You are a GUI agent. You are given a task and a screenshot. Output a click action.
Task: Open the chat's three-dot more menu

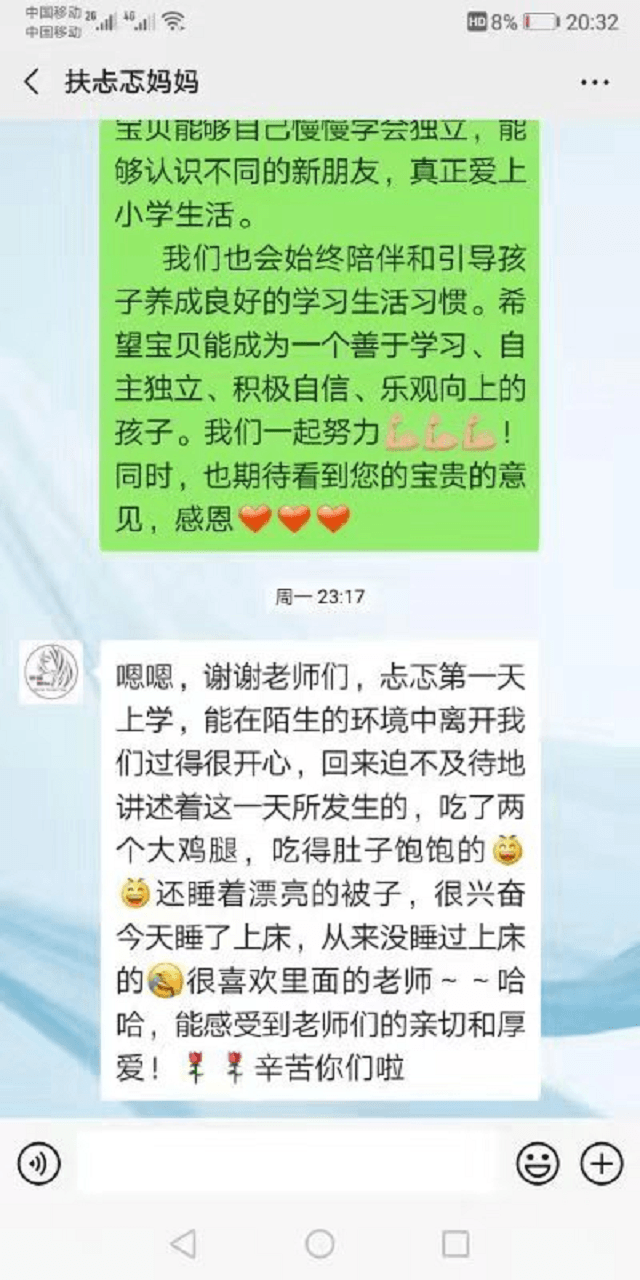pyautogui.click(x=594, y=82)
